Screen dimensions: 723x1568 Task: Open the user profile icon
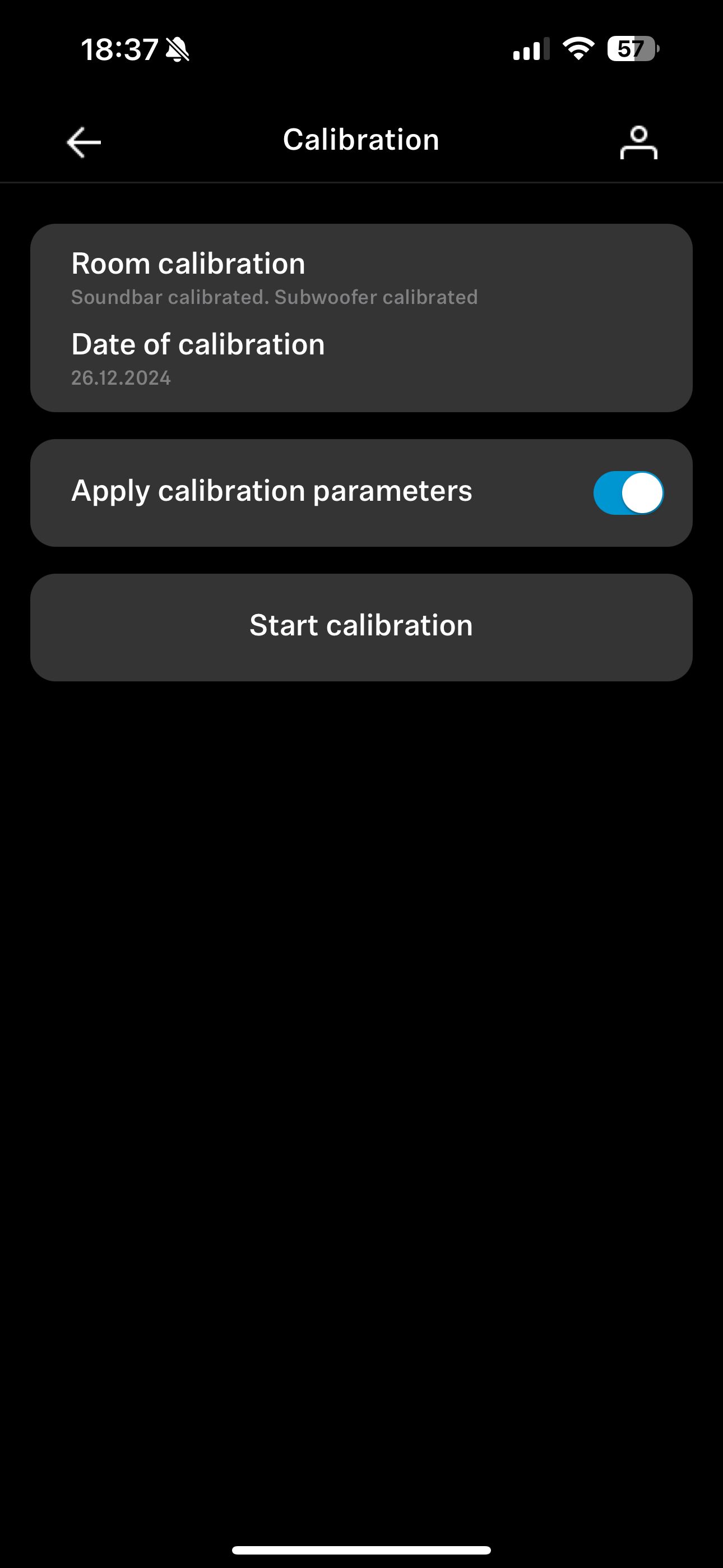click(x=638, y=142)
